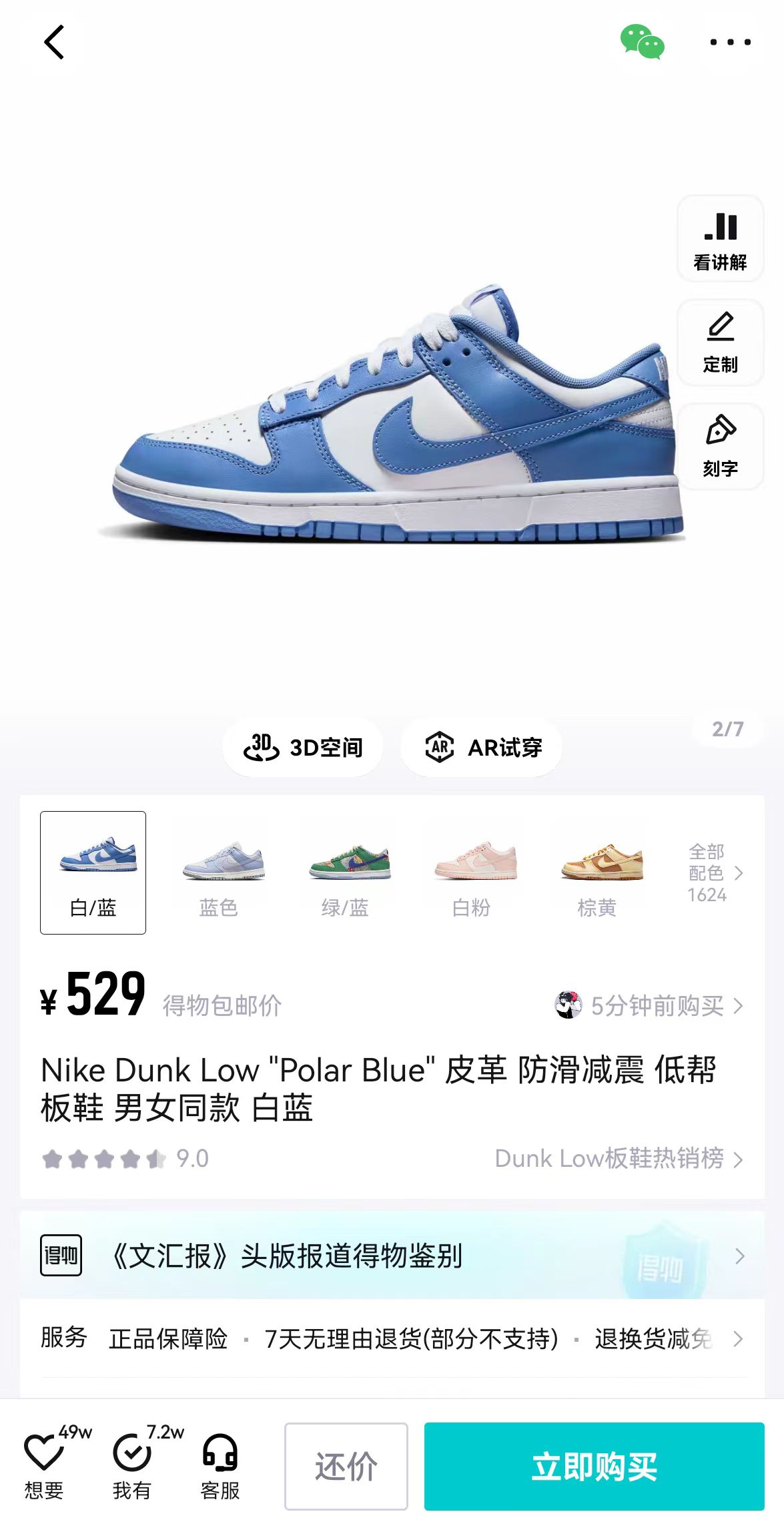
Task: Select the 蓝色 colorway
Action: pyautogui.click(x=220, y=873)
